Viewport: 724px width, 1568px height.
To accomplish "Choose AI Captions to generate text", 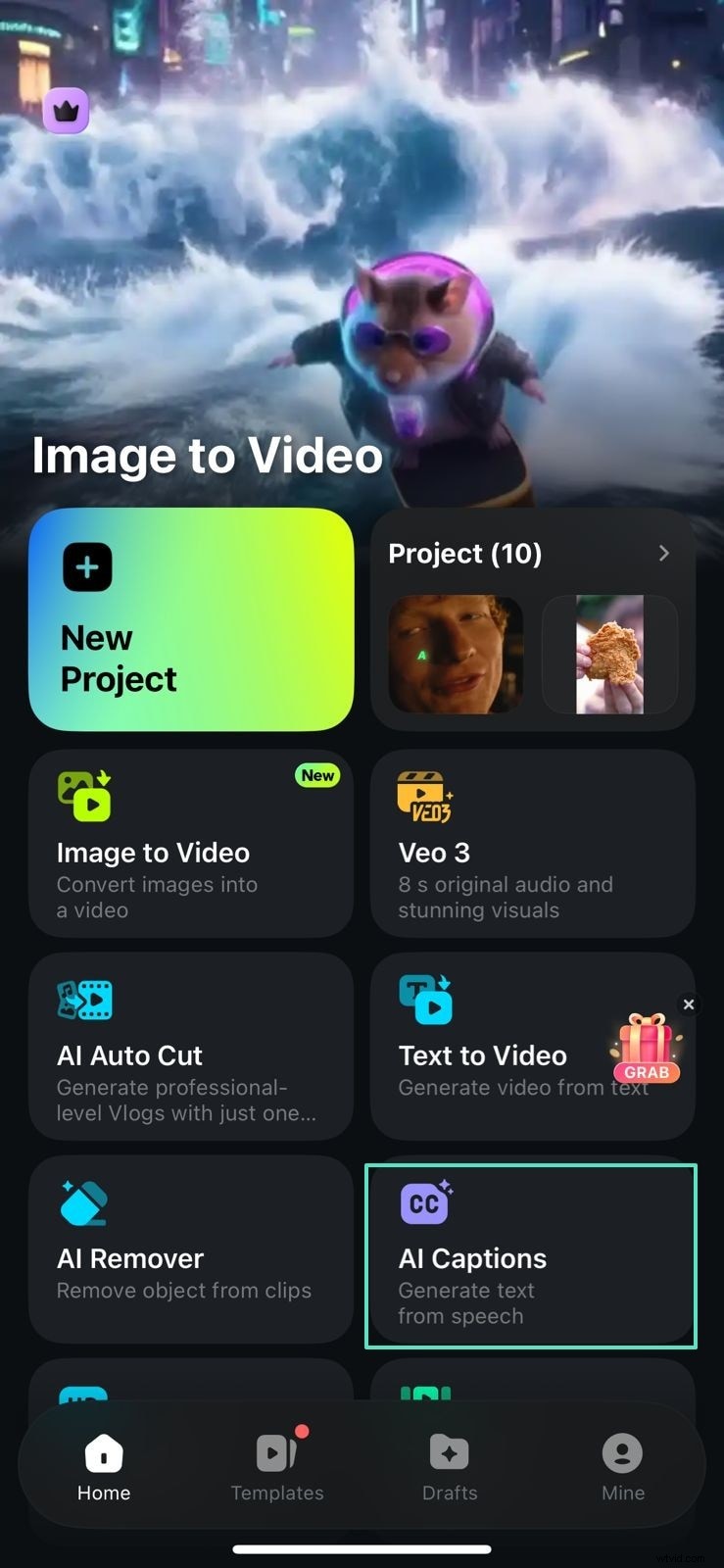I will tap(531, 1255).
